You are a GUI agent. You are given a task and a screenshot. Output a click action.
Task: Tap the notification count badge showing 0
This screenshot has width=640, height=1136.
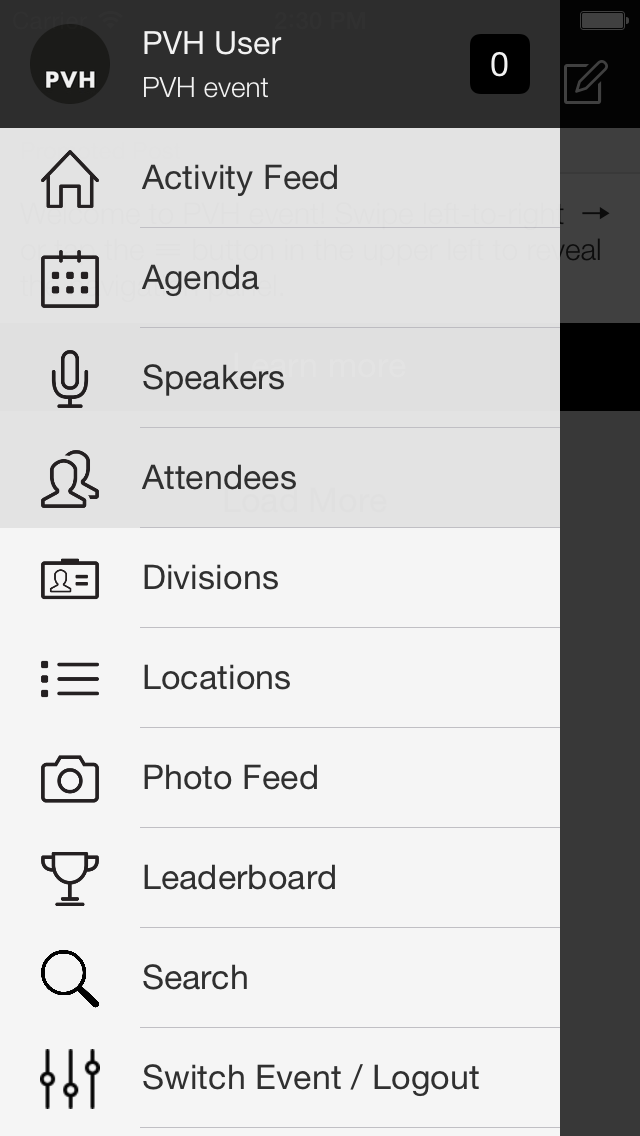point(499,64)
